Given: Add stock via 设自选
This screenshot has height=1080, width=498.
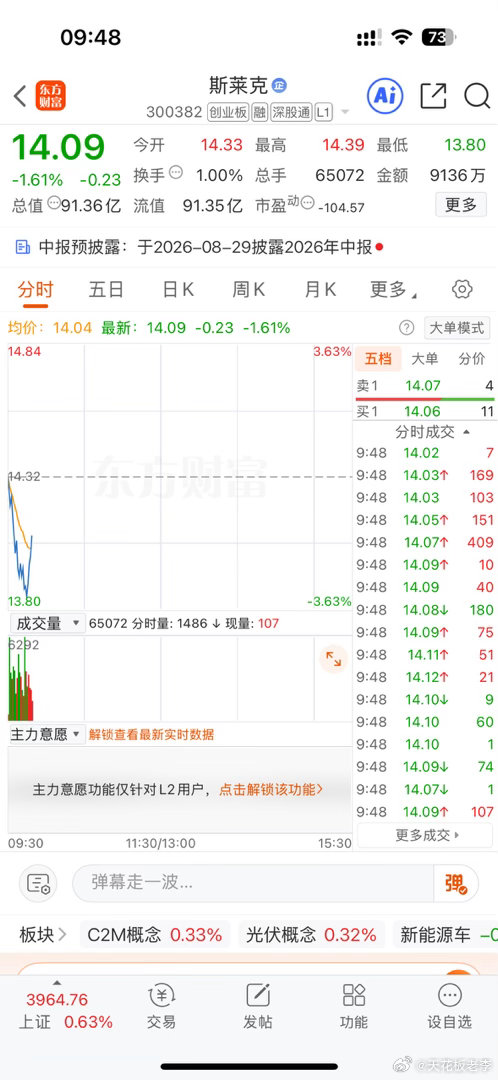Looking at the screenshot, I should pos(450,1006).
